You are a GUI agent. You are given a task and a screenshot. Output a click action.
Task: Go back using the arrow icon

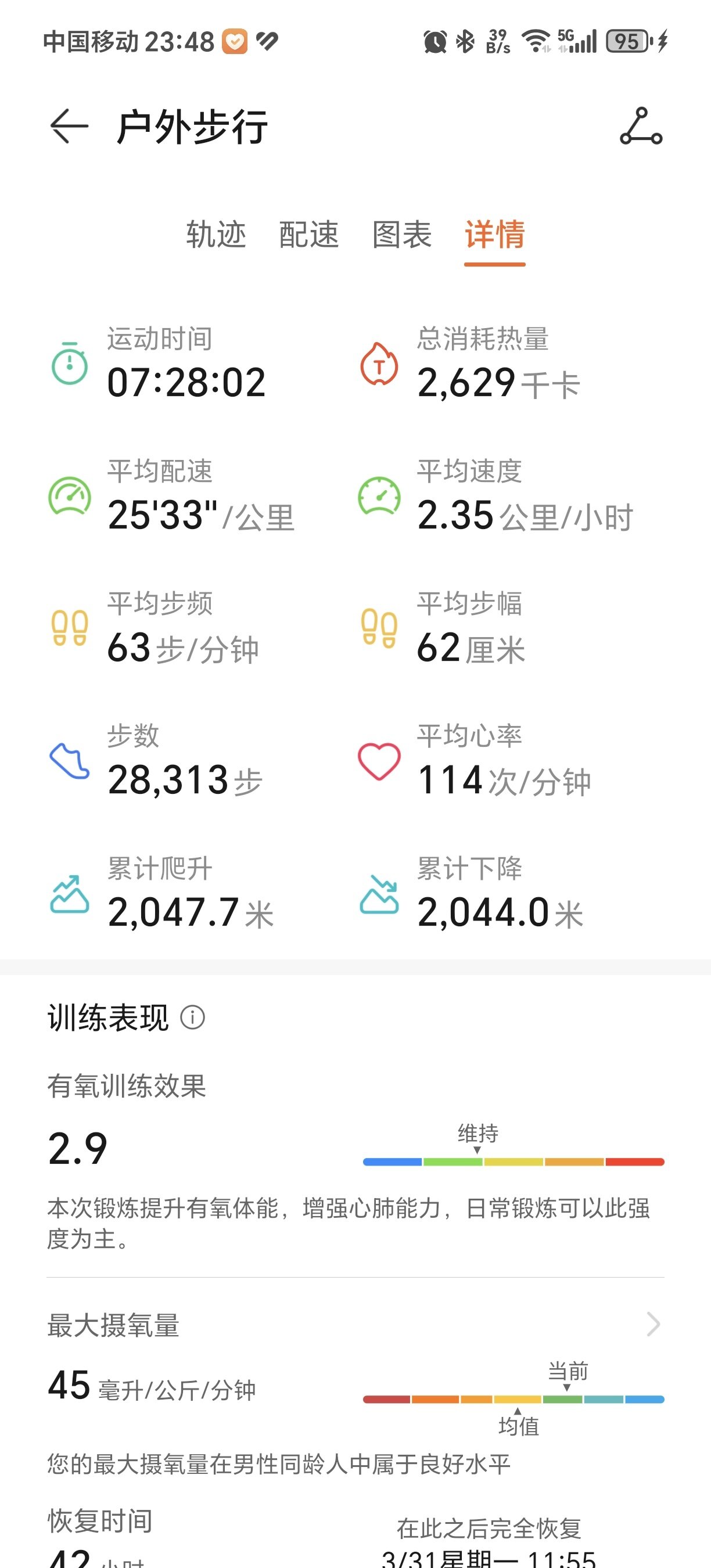(69, 126)
